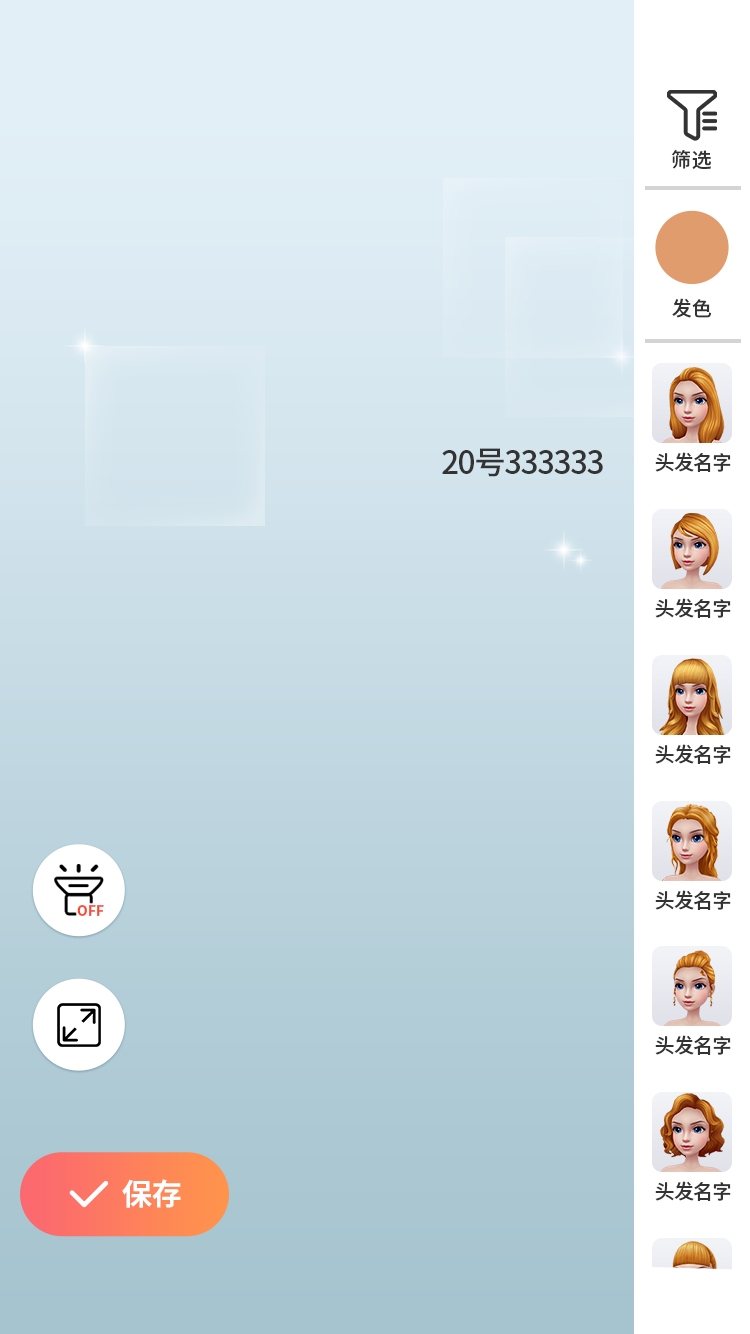Select the 发色 hair color swatch

click(x=691, y=248)
